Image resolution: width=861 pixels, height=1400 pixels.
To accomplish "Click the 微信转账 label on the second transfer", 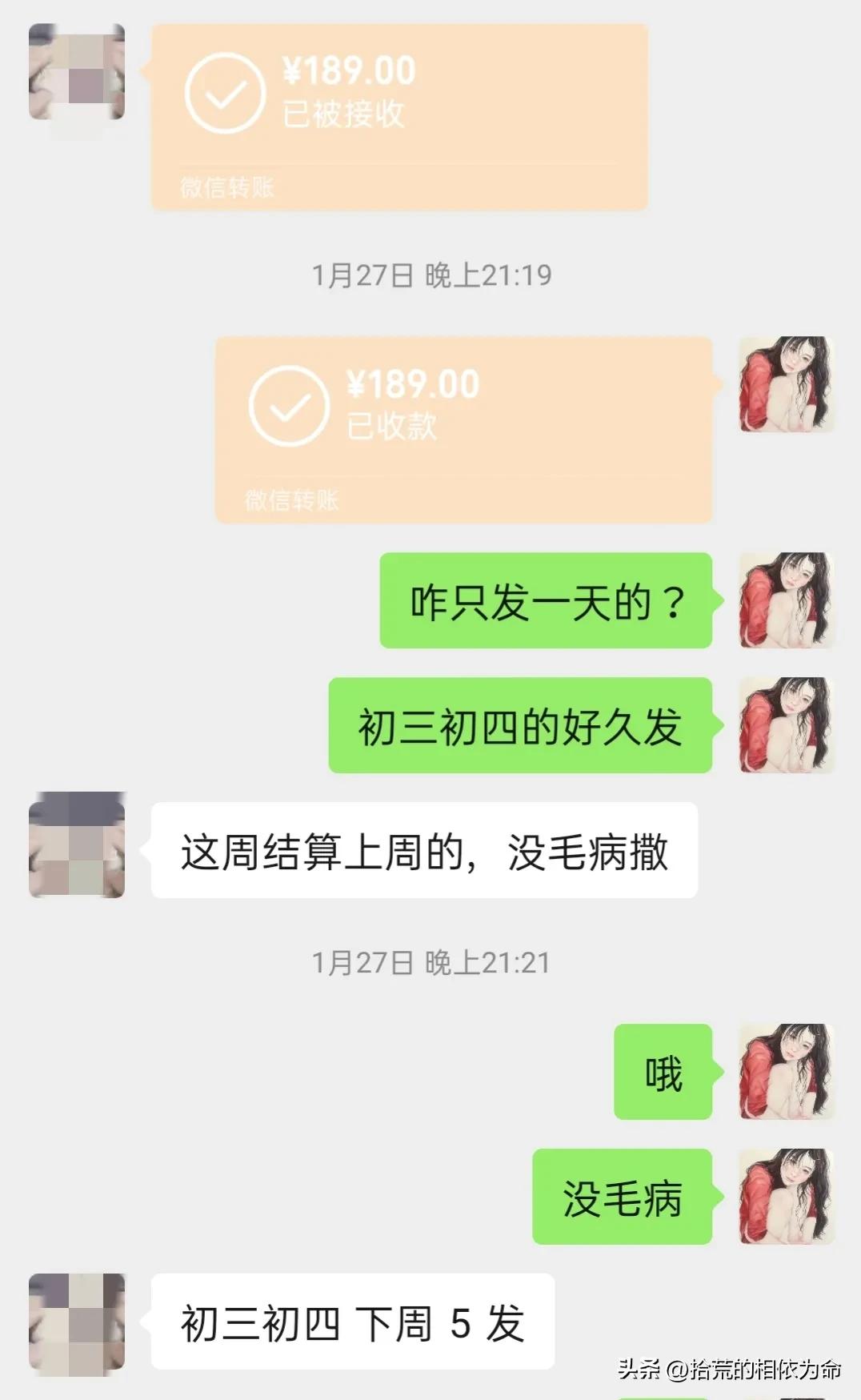I will point(290,500).
